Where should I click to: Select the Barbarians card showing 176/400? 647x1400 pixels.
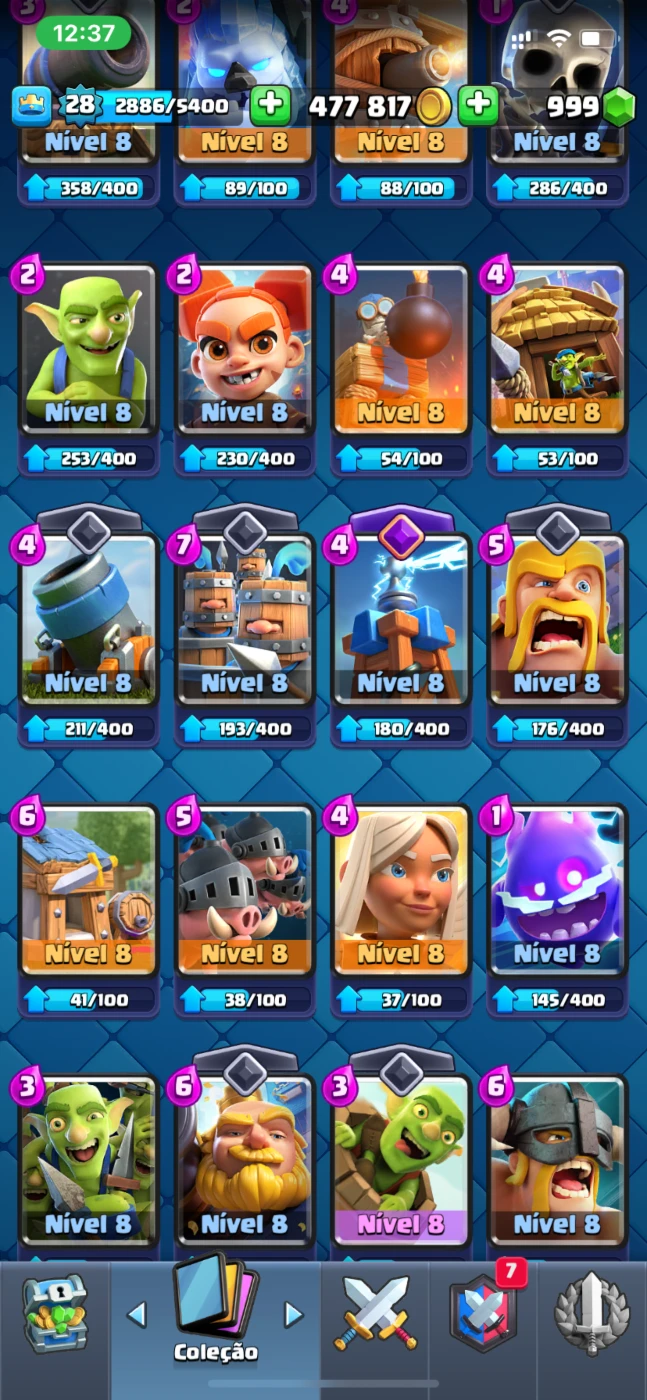557,630
